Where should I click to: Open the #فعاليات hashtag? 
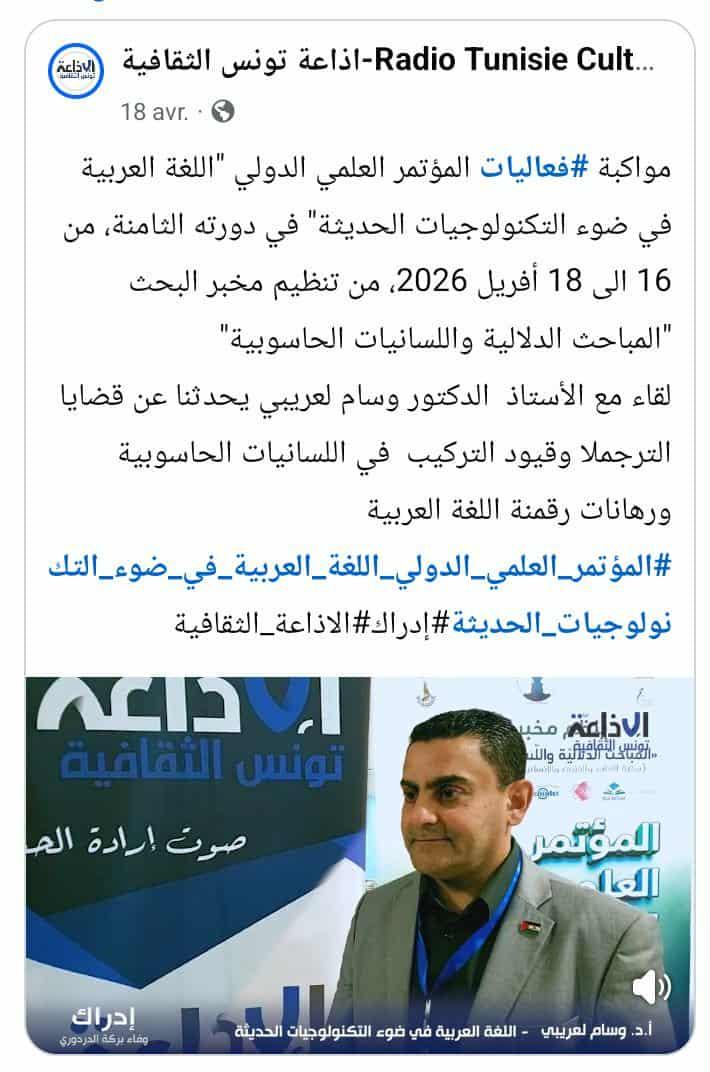pos(513,168)
